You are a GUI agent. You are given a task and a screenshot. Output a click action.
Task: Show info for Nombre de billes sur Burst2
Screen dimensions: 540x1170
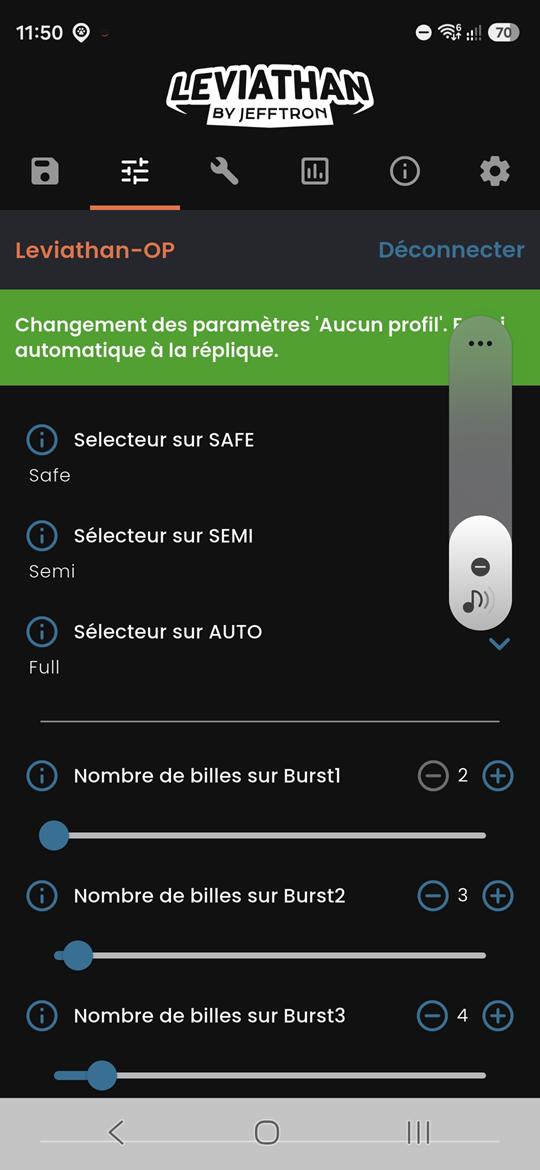tap(42, 895)
